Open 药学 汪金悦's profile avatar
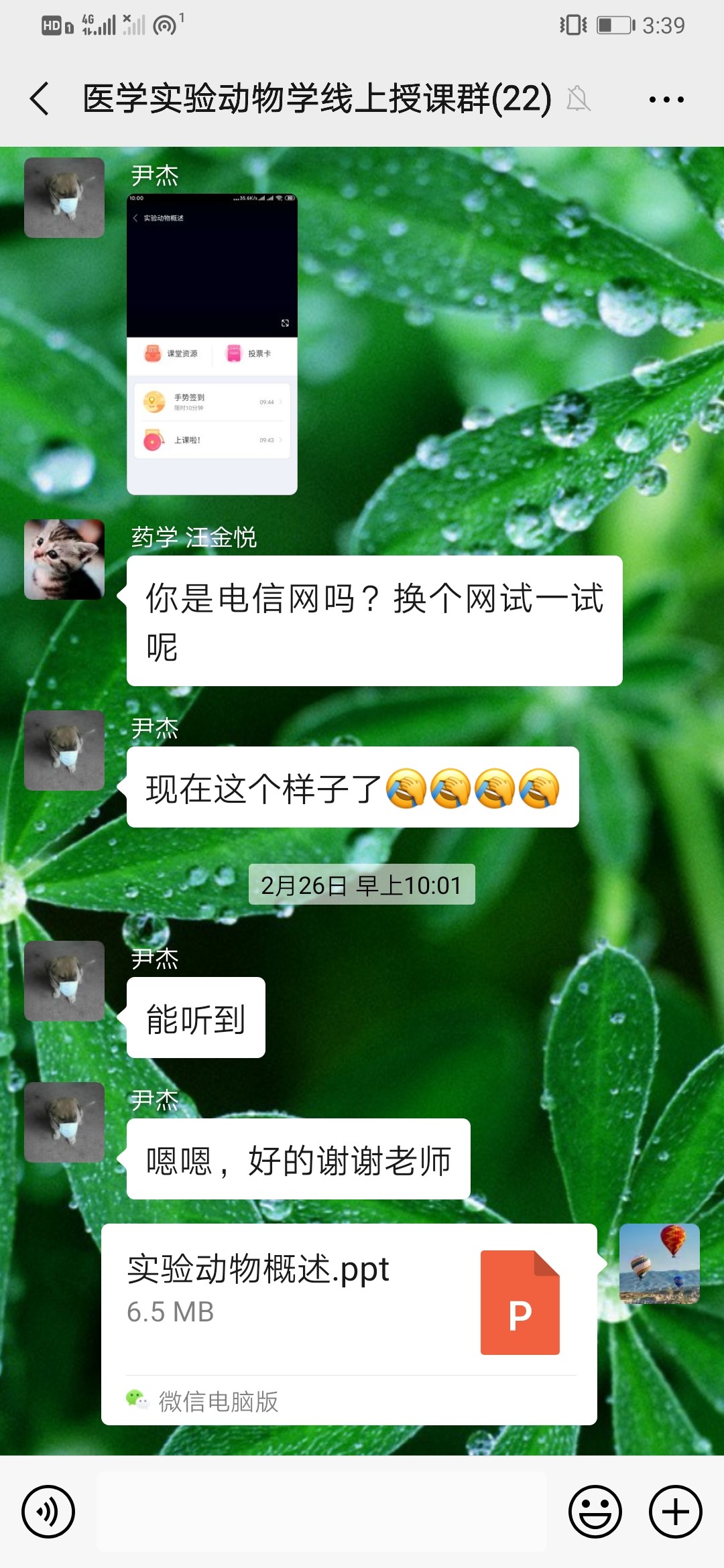724x1568 pixels. [x=64, y=560]
